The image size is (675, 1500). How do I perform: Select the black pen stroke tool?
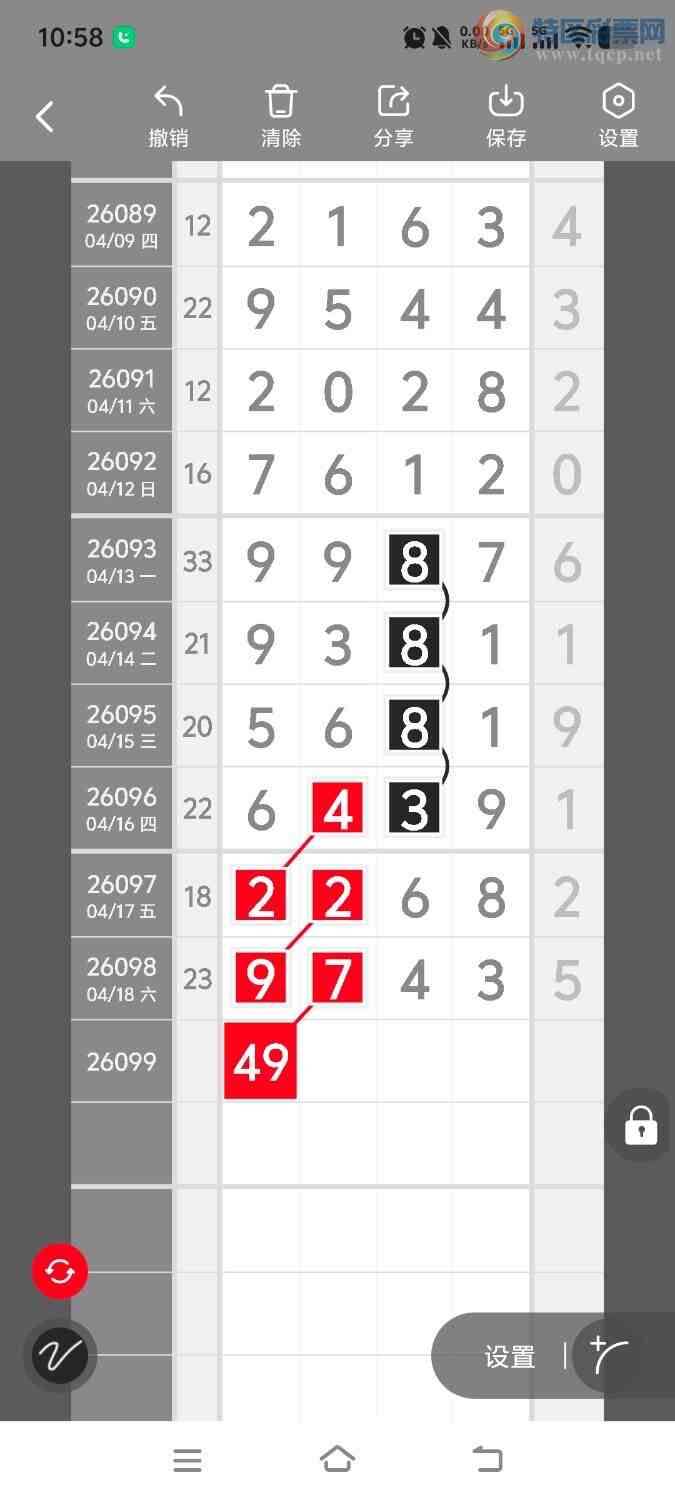click(x=60, y=1356)
